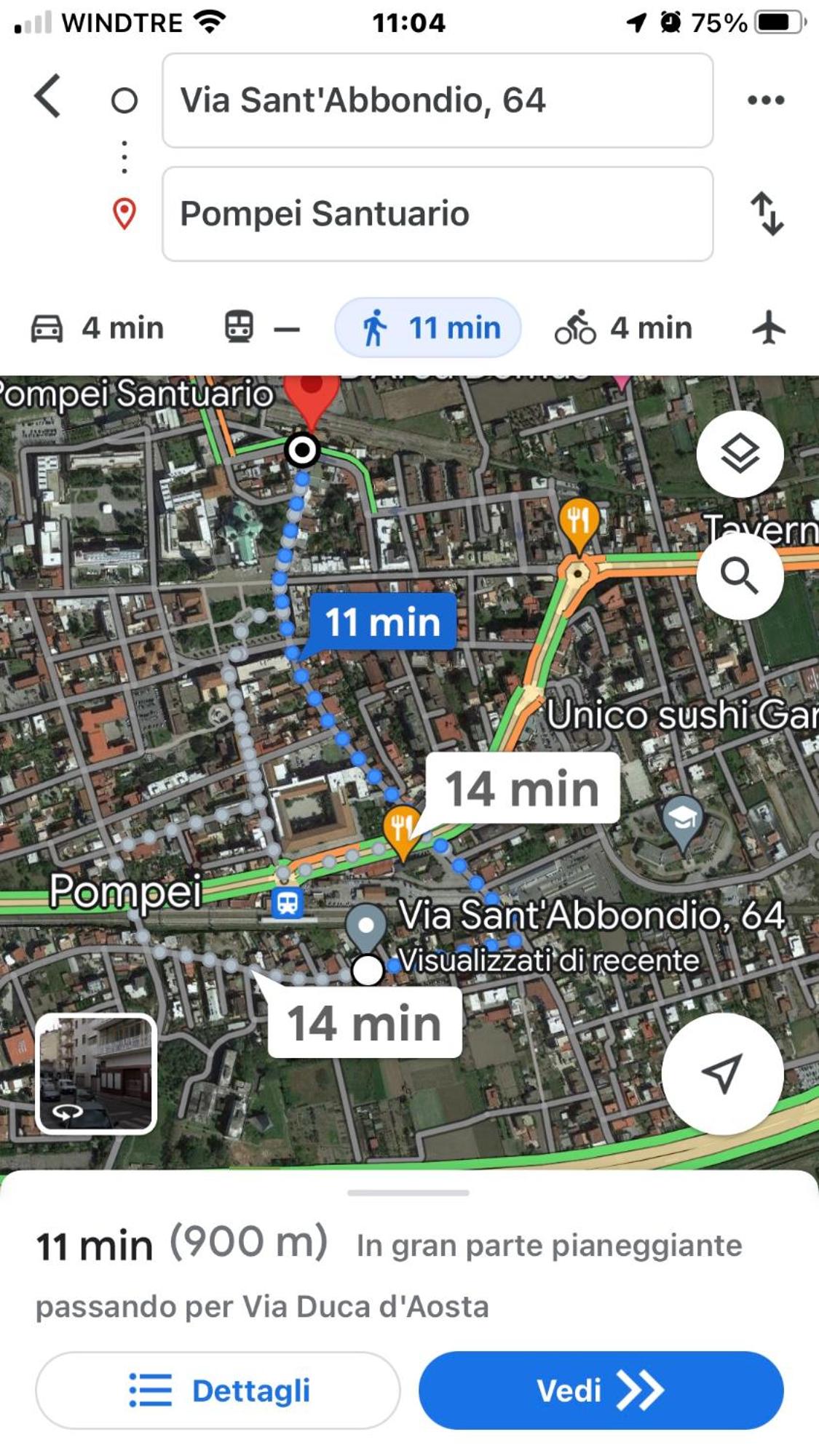Center the map on my location
This screenshot has width=819, height=1456.
click(x=722, y=1073)
